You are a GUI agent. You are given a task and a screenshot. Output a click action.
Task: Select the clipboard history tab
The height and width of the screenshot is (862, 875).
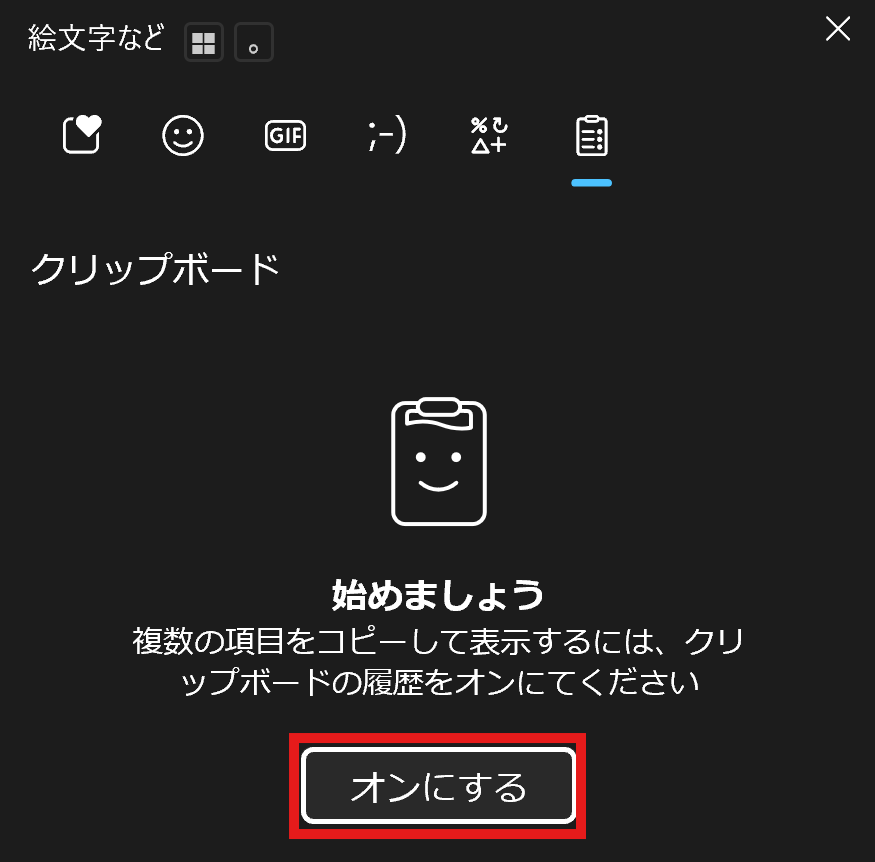(591, 136)
